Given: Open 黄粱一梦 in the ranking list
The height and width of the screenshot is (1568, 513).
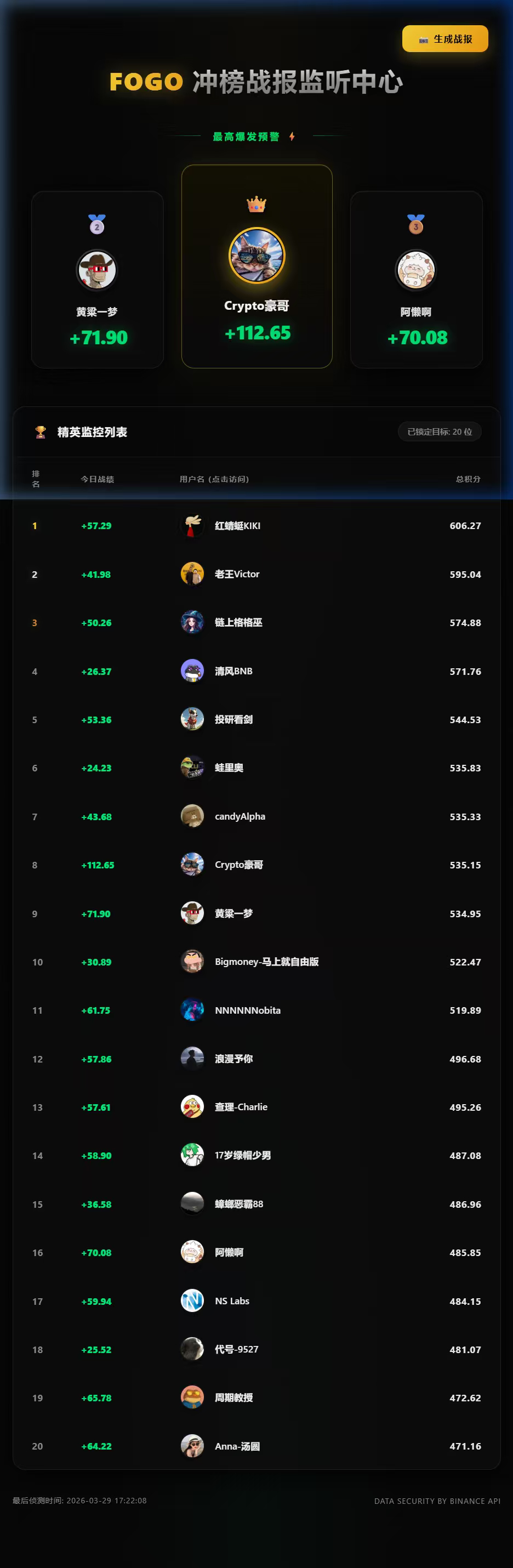Looking at the screenshot, I should pos(233,913).
